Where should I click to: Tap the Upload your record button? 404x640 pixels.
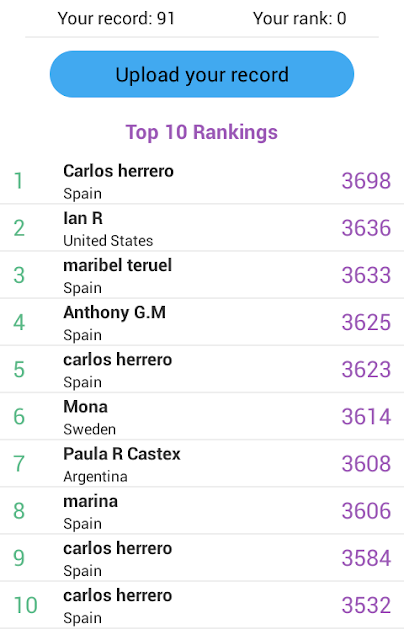tap(202, 74)
